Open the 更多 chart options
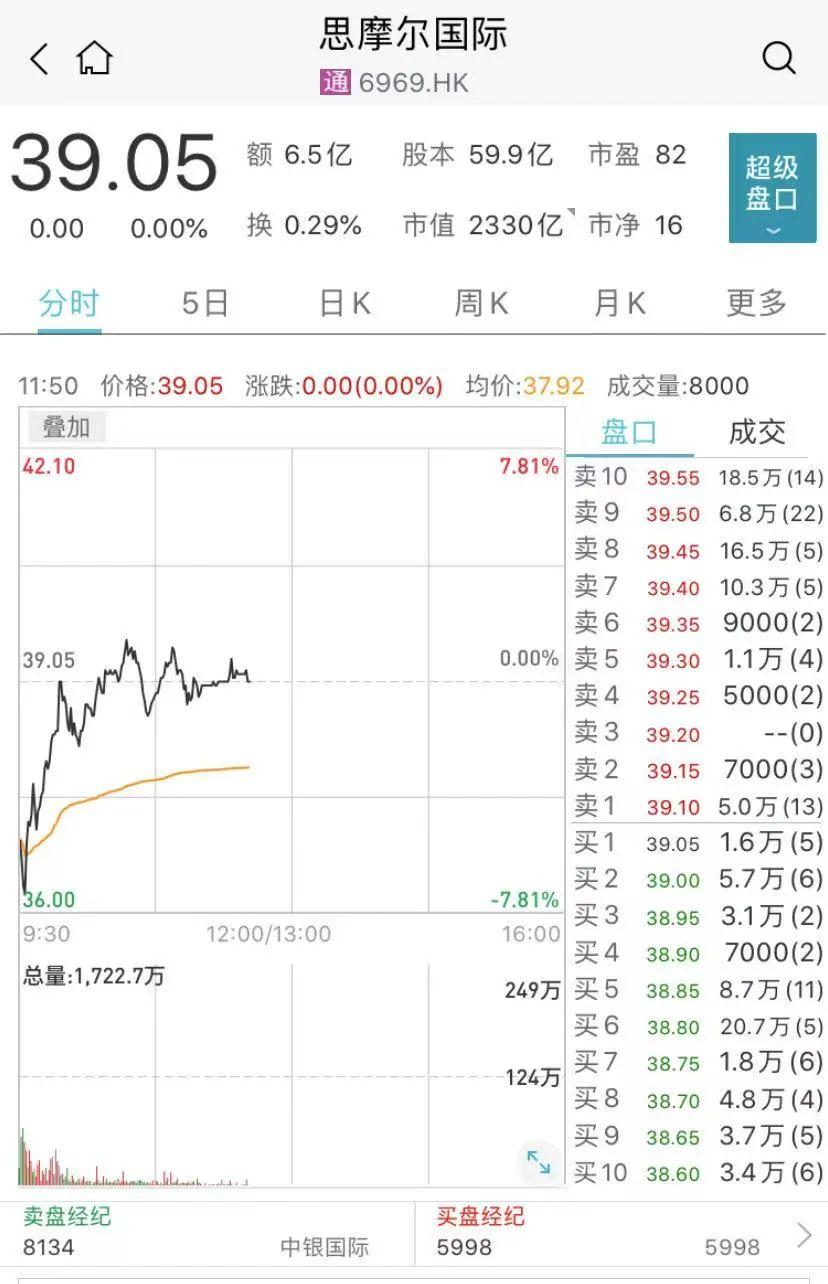 coord(757,303)
